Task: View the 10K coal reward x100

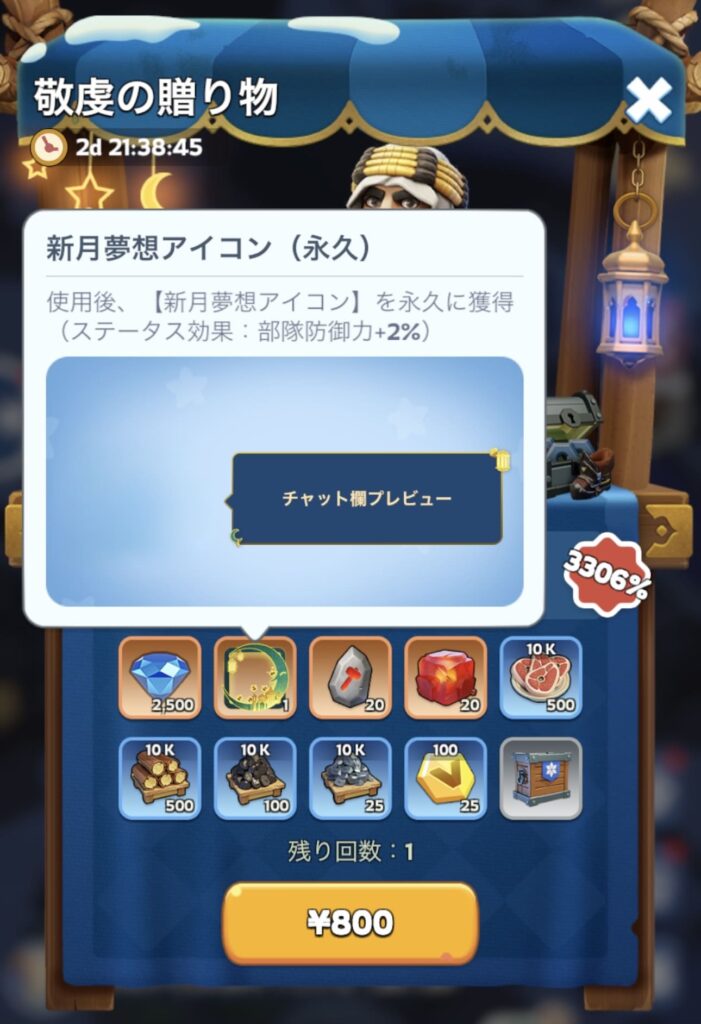Action: point(255,777)
